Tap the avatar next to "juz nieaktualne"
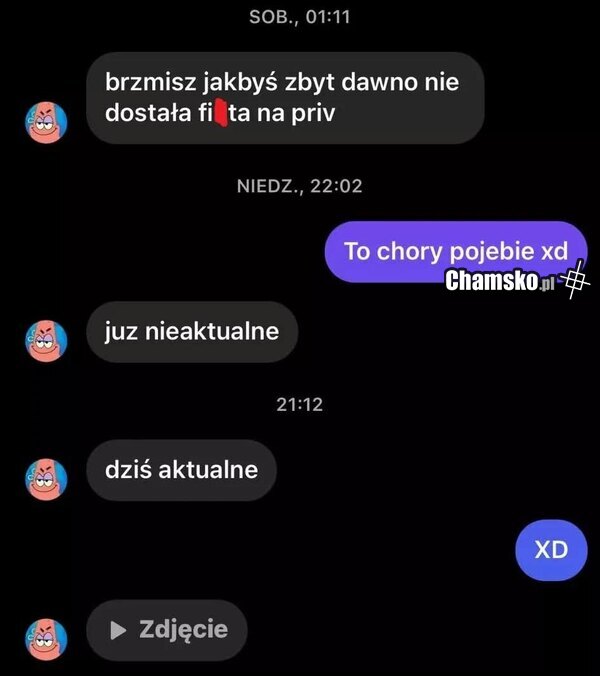Image resolution: width=600 pixels, height=676 pixels. click(x=45, y=342)
